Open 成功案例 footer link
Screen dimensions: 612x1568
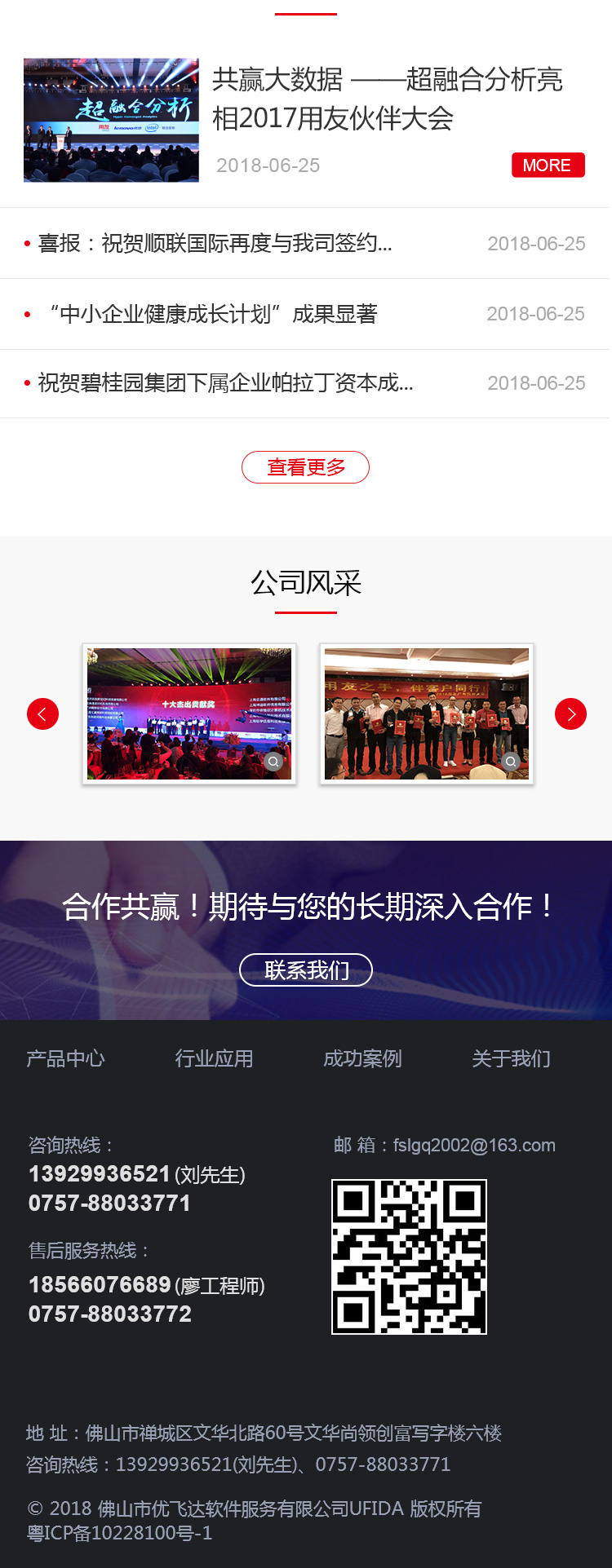[362, 1058]
